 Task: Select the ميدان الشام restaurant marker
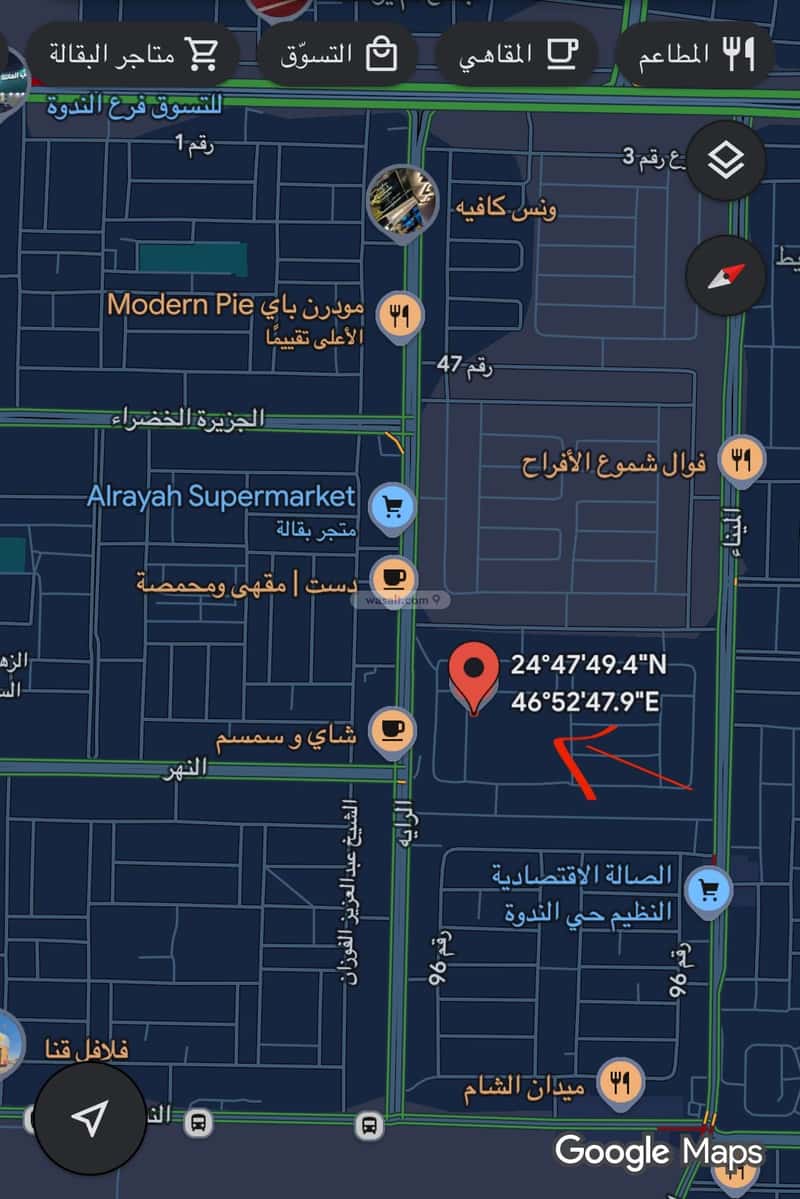click(620, 1081)
